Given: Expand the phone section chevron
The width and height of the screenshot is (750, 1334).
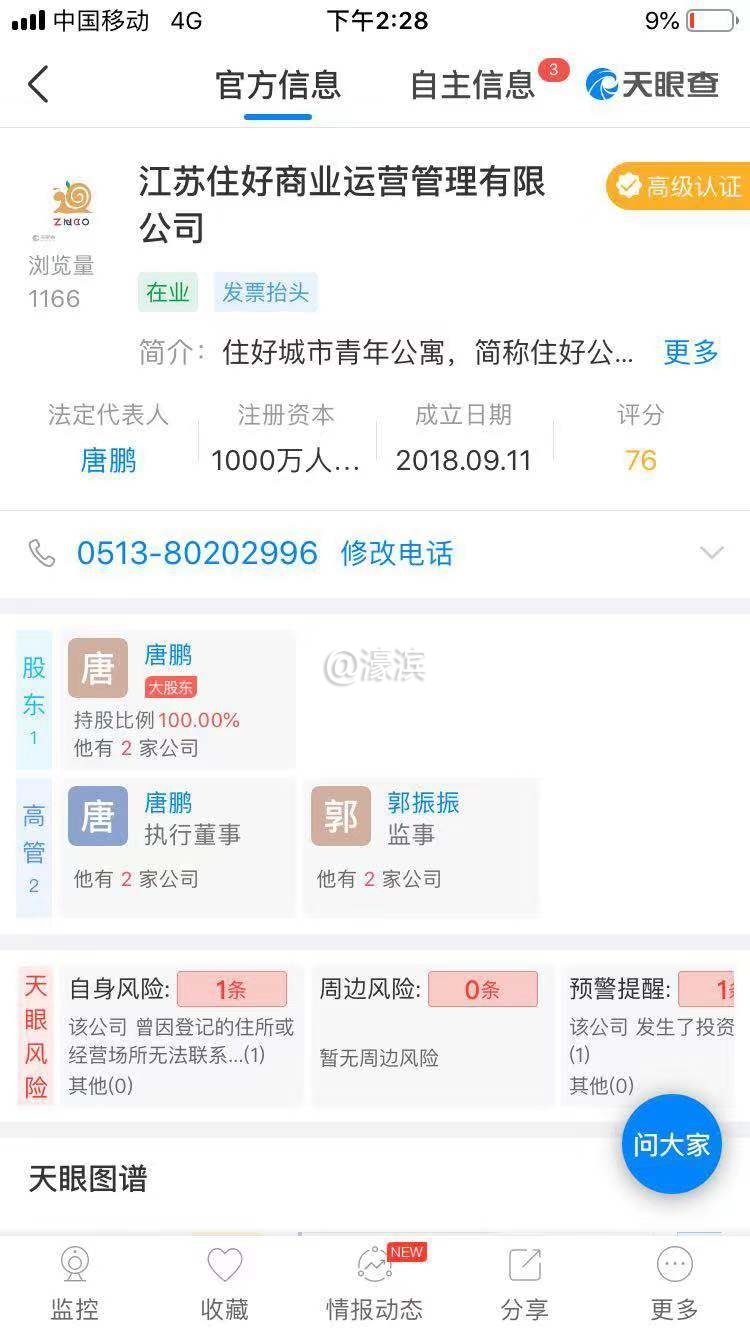Looking at the screenshot, I should (x=712, y=552).
